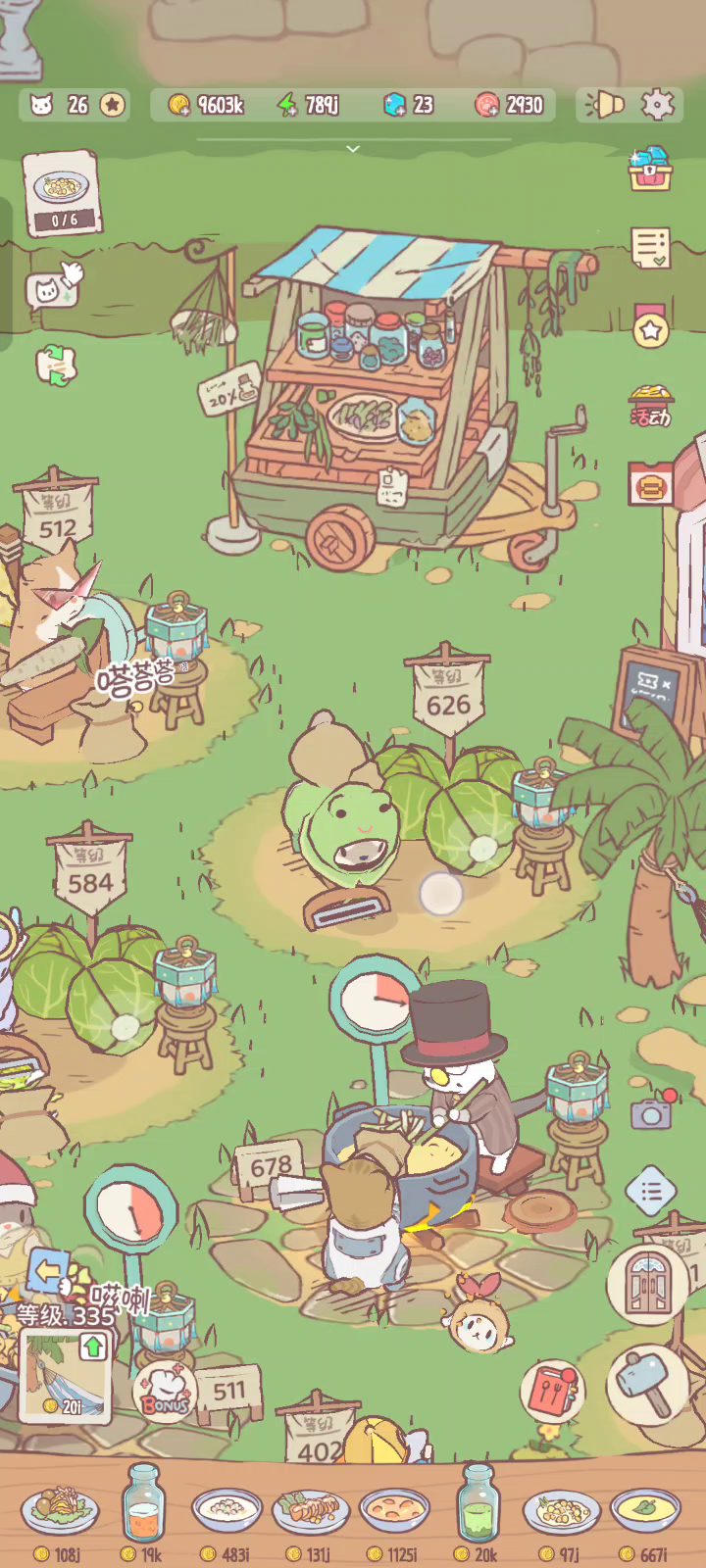
Task: Upgrade the hammock facility costing 20i
Action: pyautogui.click(x=64, y=1374)
